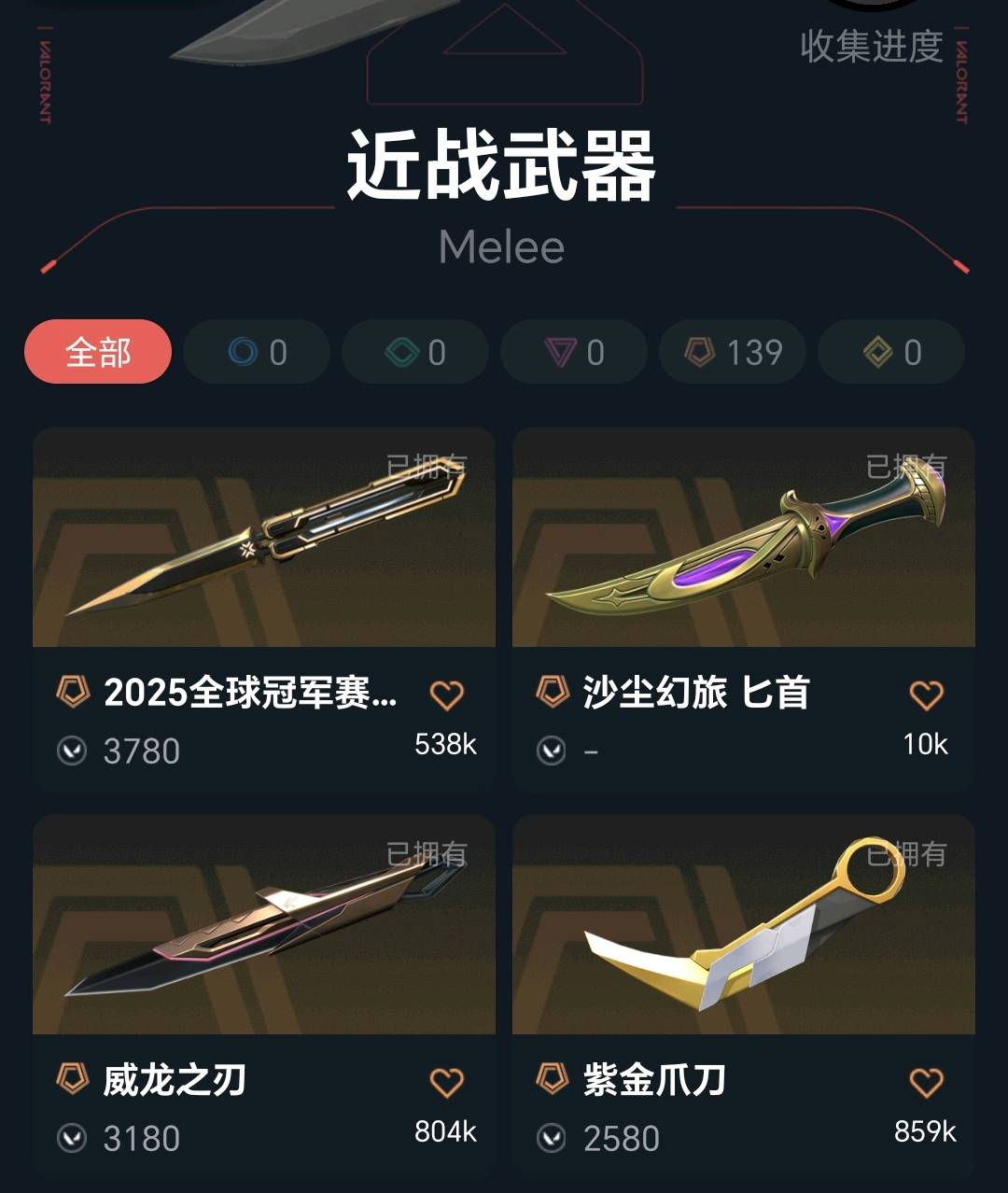Like the 沙尘幻旅 匕首 skin
The height and width of the screenshot is (1193, 1008).
pyautogui.click(x=926, y=695)
